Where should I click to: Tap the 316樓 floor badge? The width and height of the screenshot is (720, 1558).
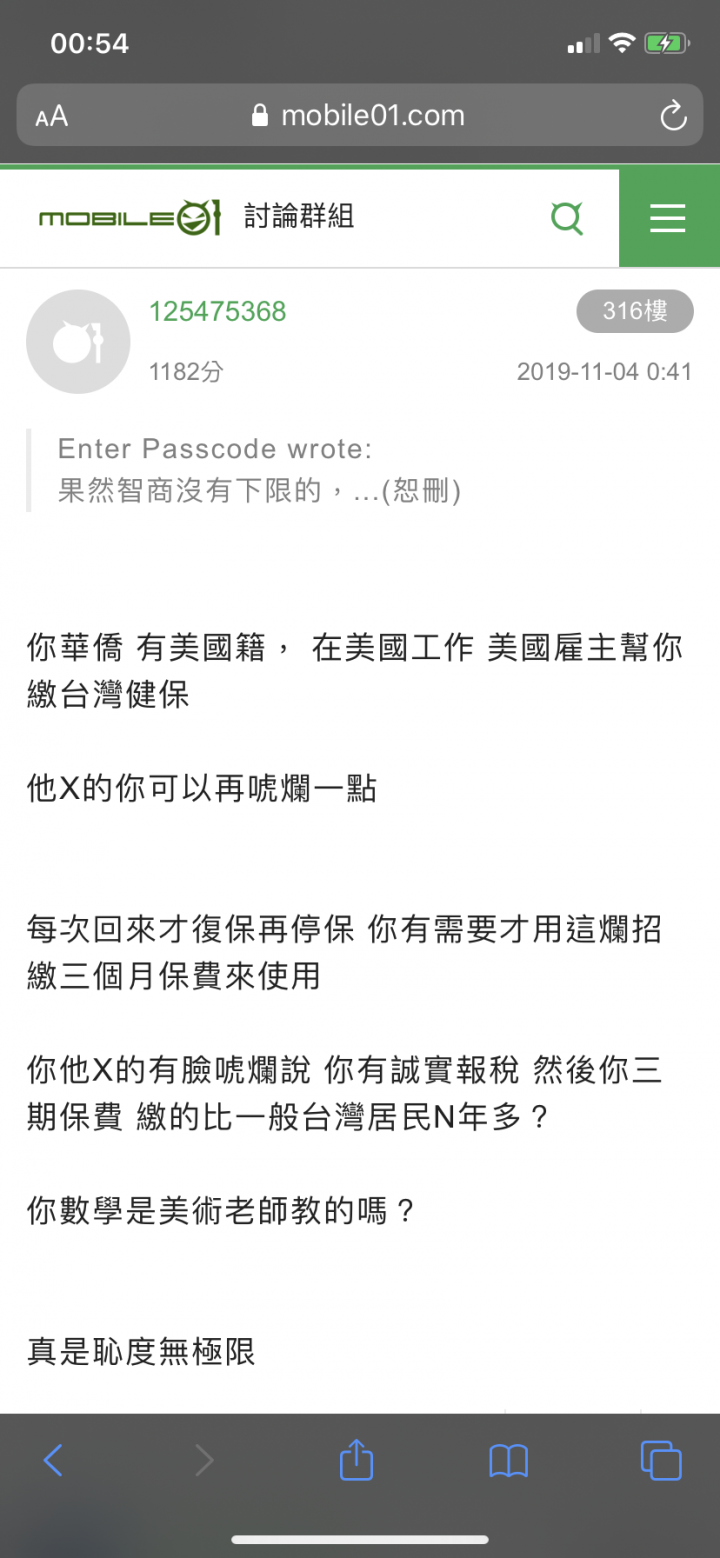(x=635, y=311)
